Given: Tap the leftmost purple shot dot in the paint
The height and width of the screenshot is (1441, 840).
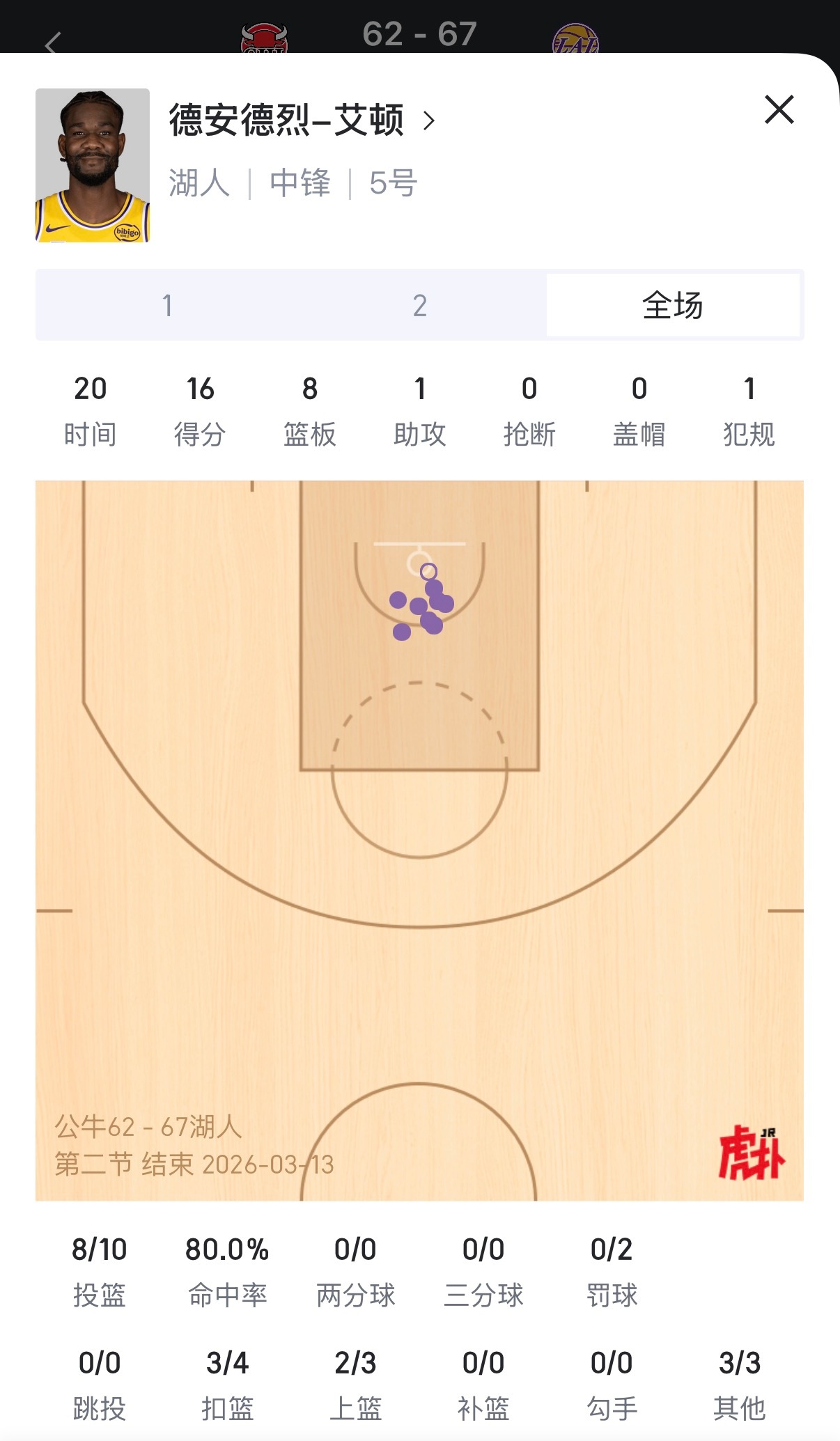Looking at the screenshot, I should [x=399, y=599].
